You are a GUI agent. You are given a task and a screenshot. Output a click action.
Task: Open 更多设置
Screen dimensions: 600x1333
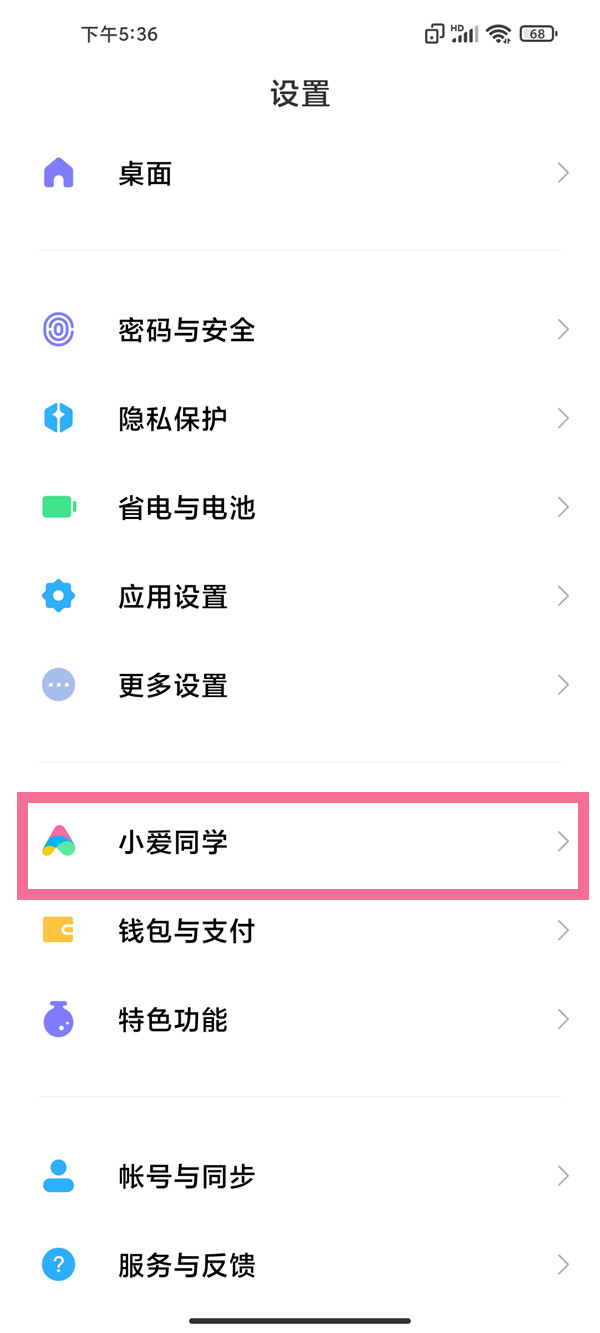300,685
